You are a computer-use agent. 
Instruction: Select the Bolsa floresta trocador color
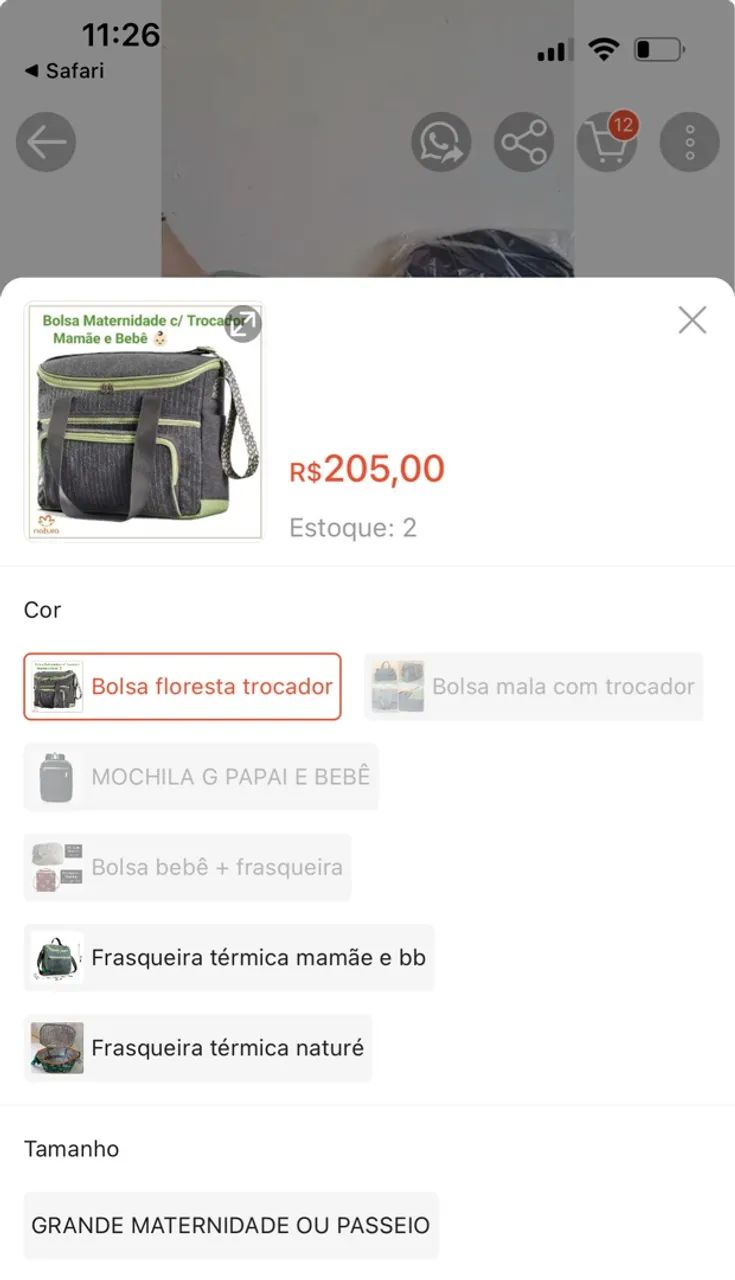(181, 686)
